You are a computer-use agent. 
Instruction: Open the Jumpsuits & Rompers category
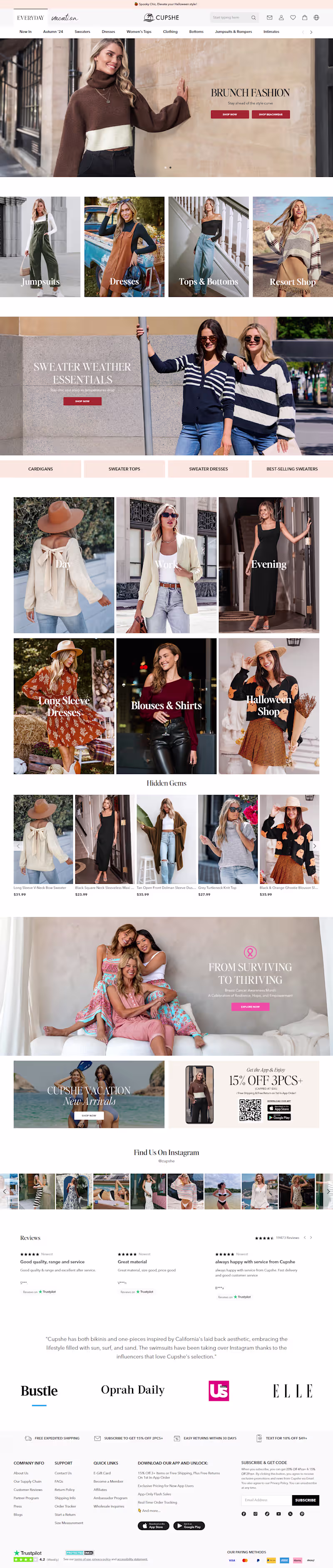[233, 32]
